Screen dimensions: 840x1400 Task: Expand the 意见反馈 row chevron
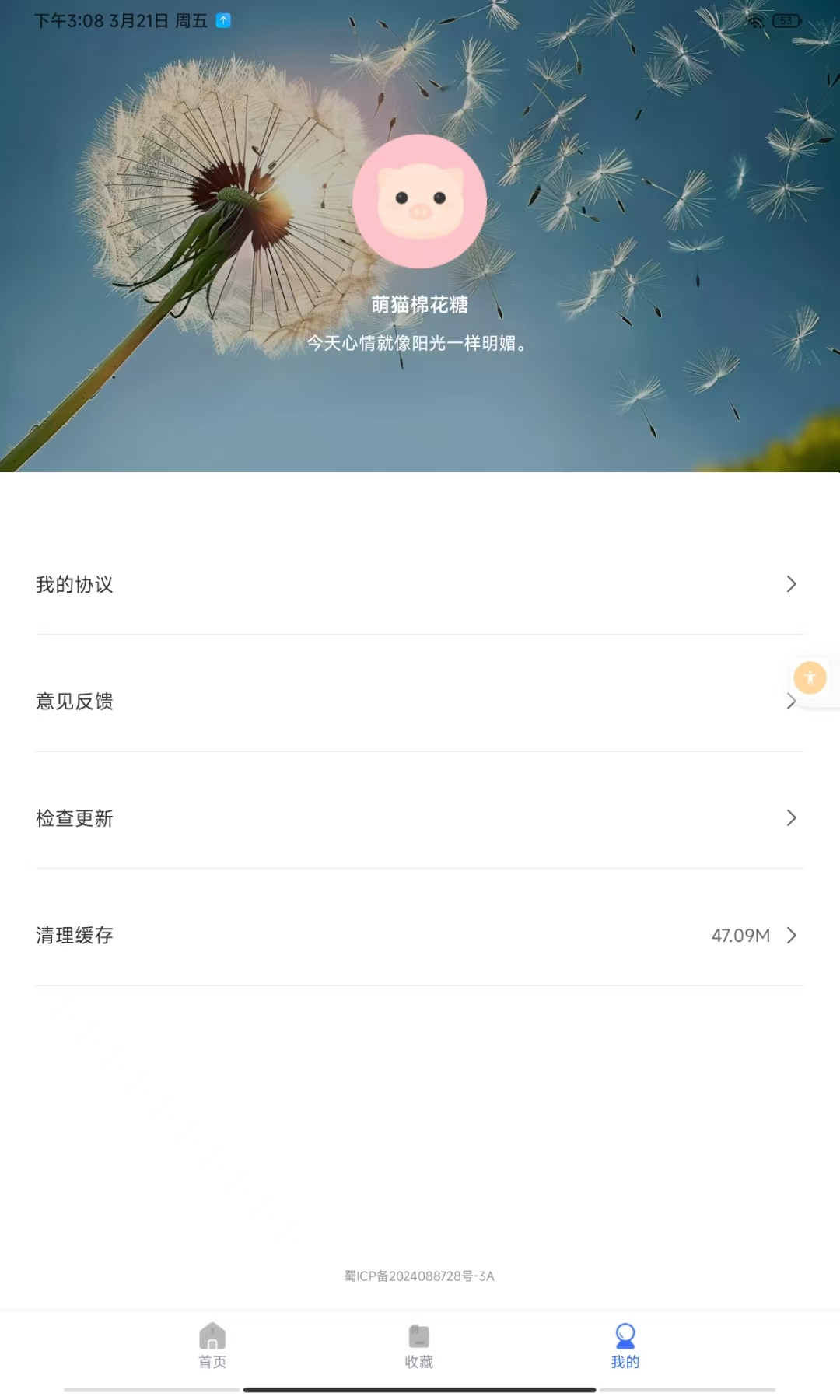pyautogui.click(x=792, y=702)
